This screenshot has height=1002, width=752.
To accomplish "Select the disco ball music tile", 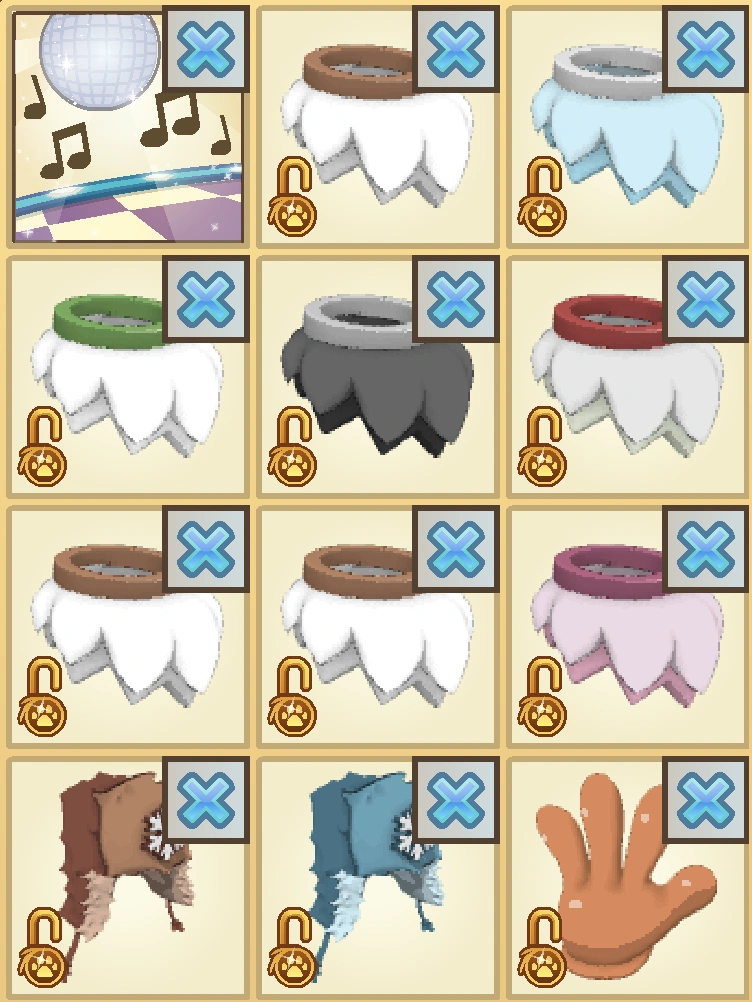I will pos(100,150).
